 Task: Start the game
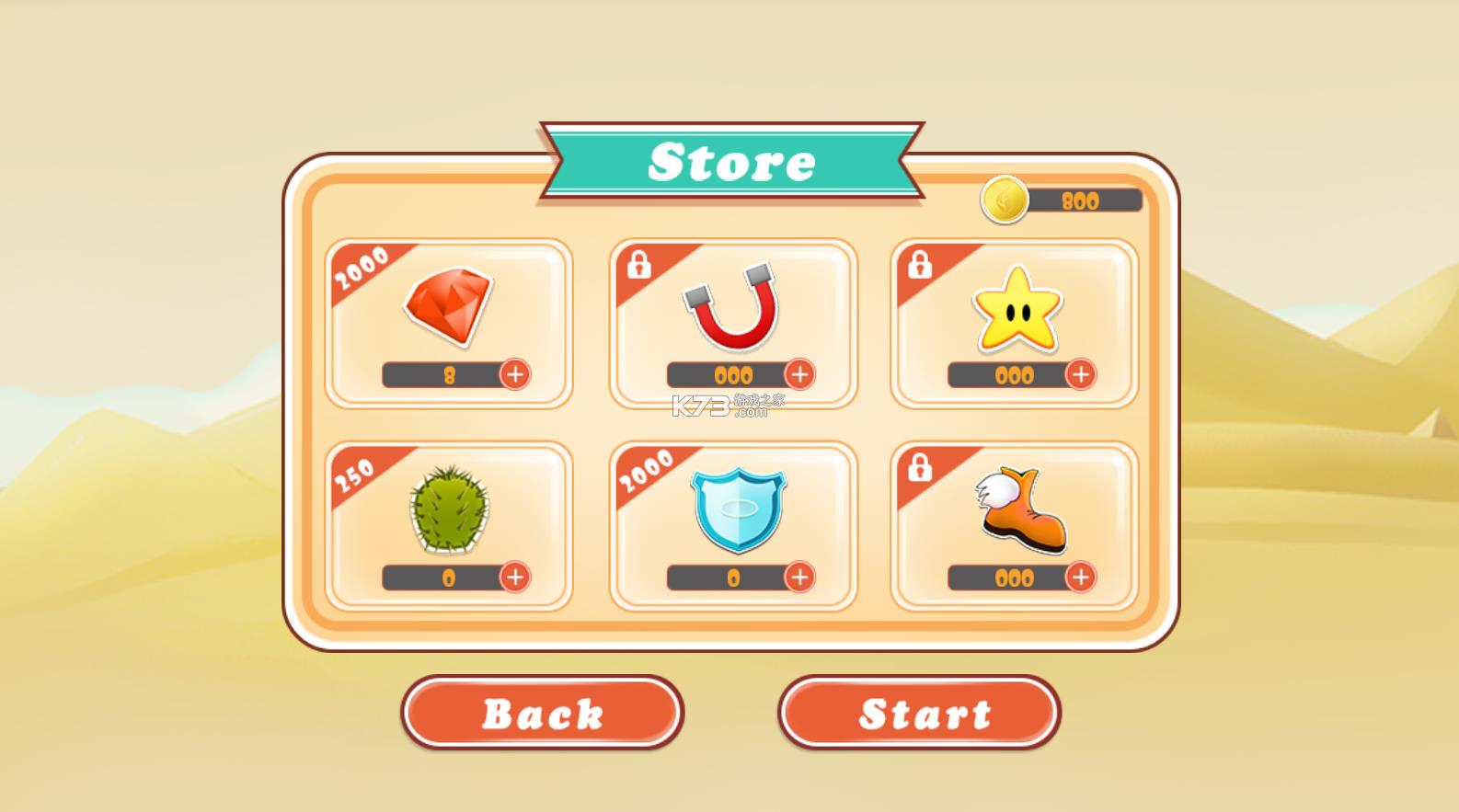click(x=919, y=713)
